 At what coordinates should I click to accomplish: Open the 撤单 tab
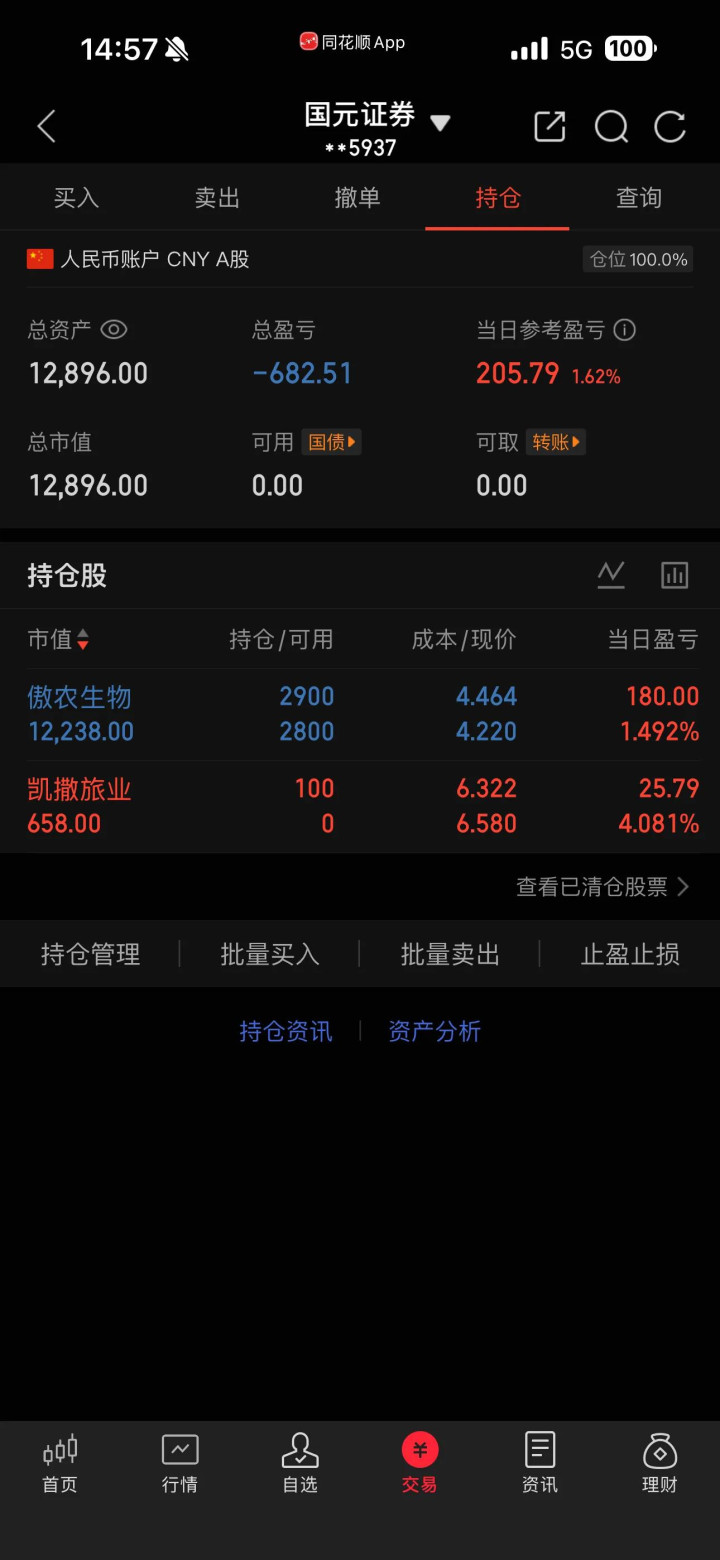tap(357, 198)
